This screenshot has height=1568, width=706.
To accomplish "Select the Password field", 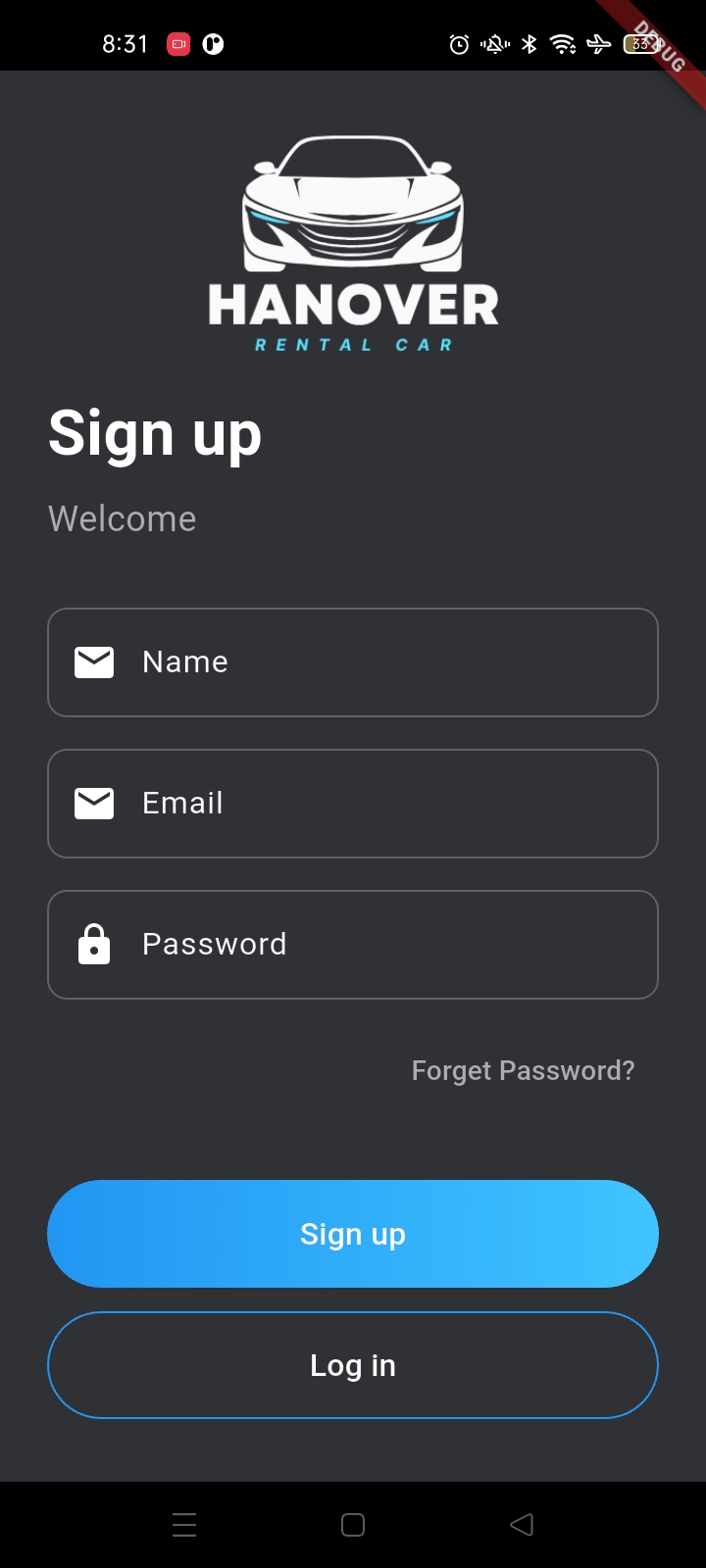I will 353,945.
